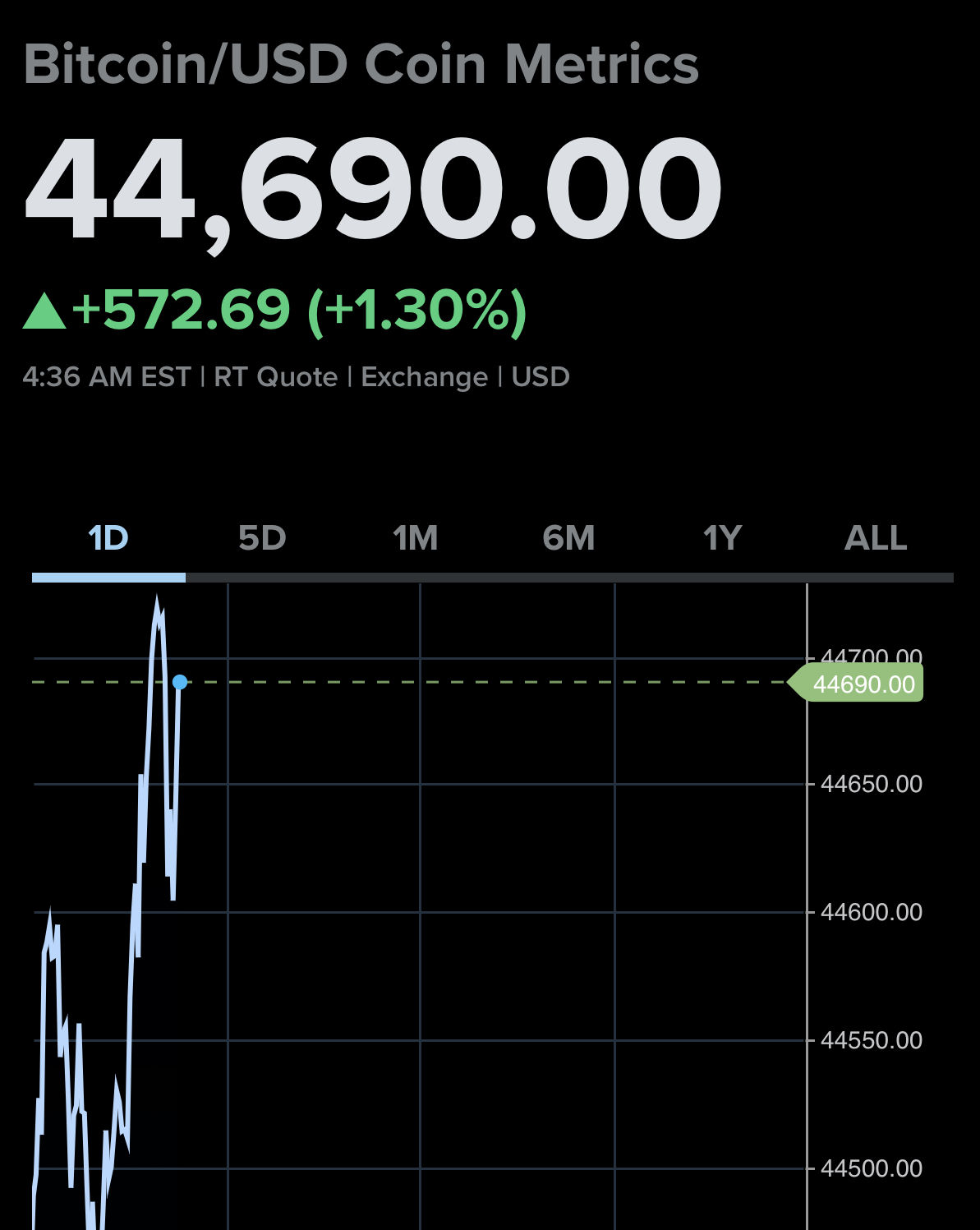Screen dimensions: 980x1230
Task: Switch to the 1M chart range
Action: click(x=415, y=539)
